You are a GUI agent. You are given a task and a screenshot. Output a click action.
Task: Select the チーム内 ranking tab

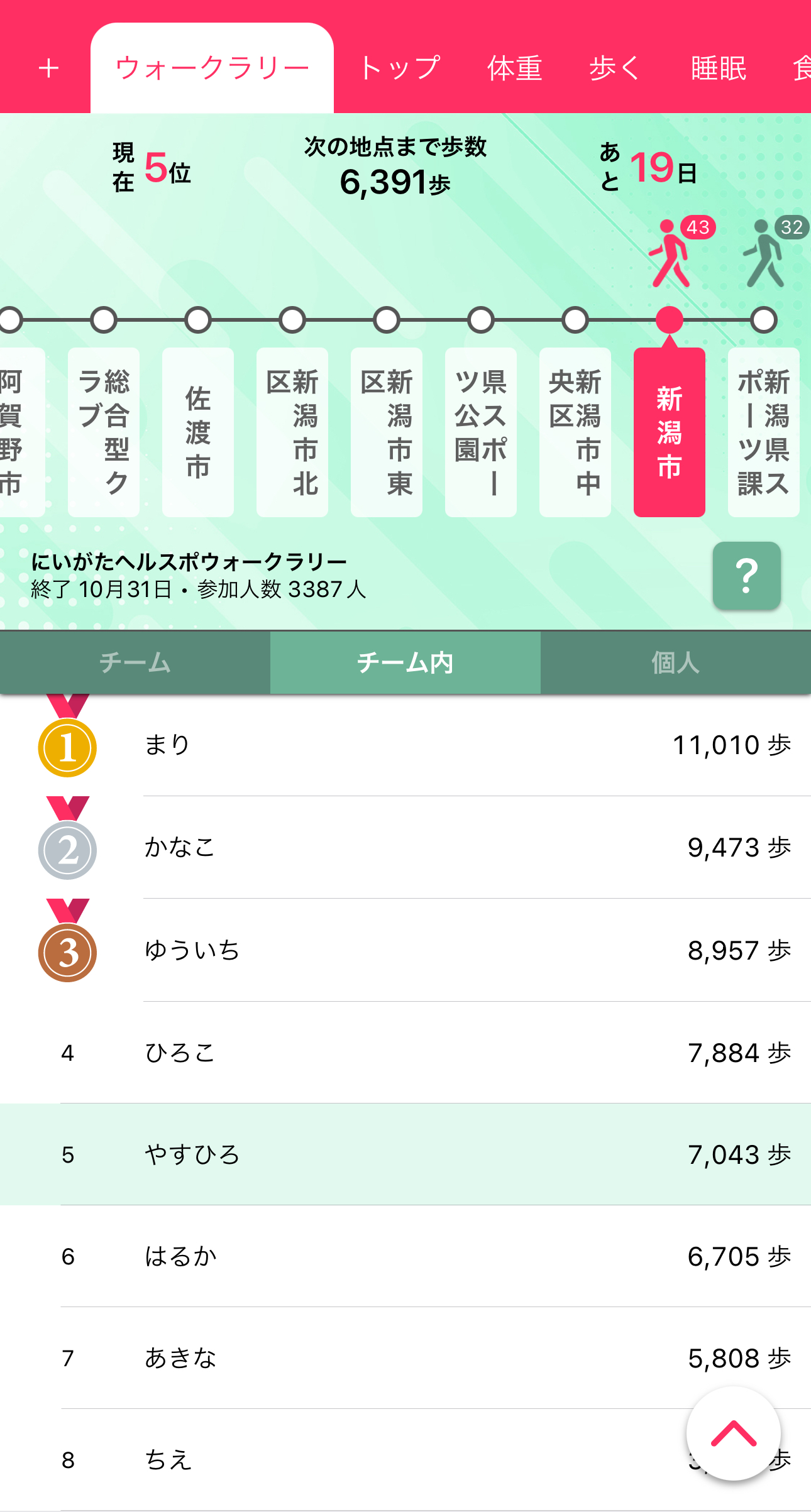coord(405,662)
